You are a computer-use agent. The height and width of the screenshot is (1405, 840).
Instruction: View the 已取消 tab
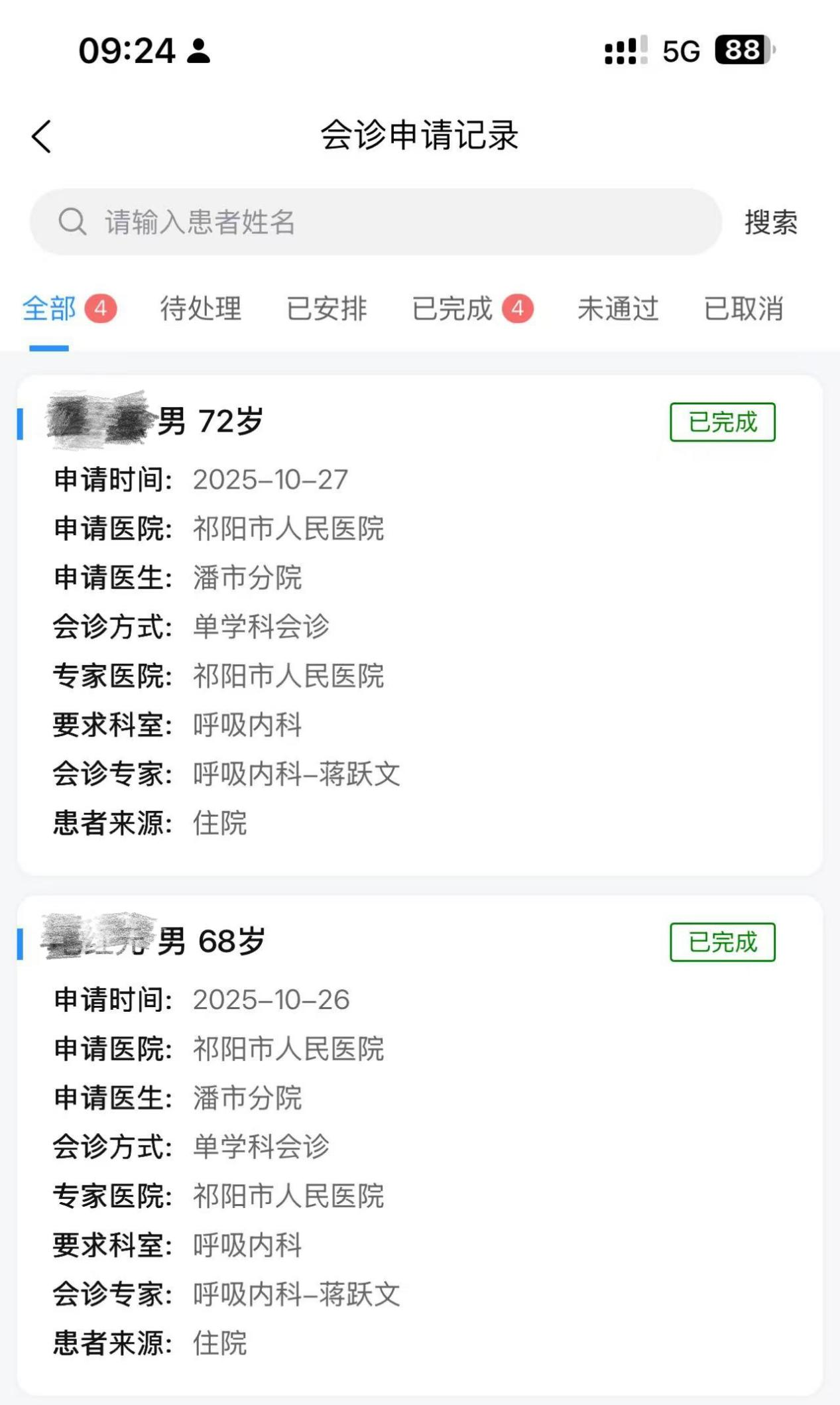click(743, 309)
